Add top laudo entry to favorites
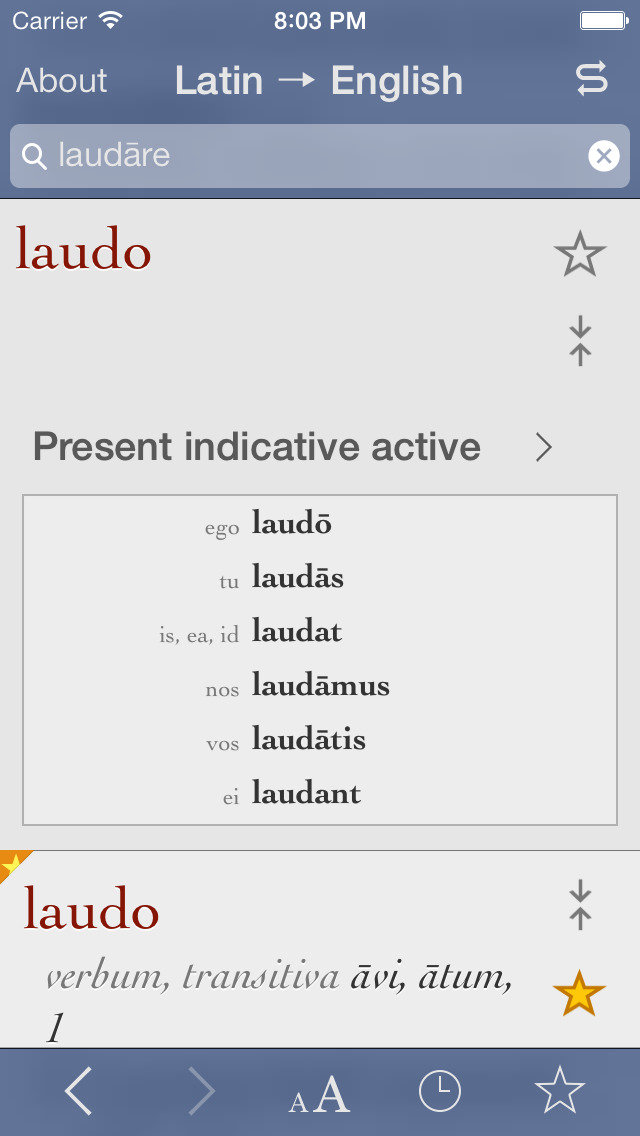The height and width of the screenshot is (1136, 640). click(x=580, y=255)
